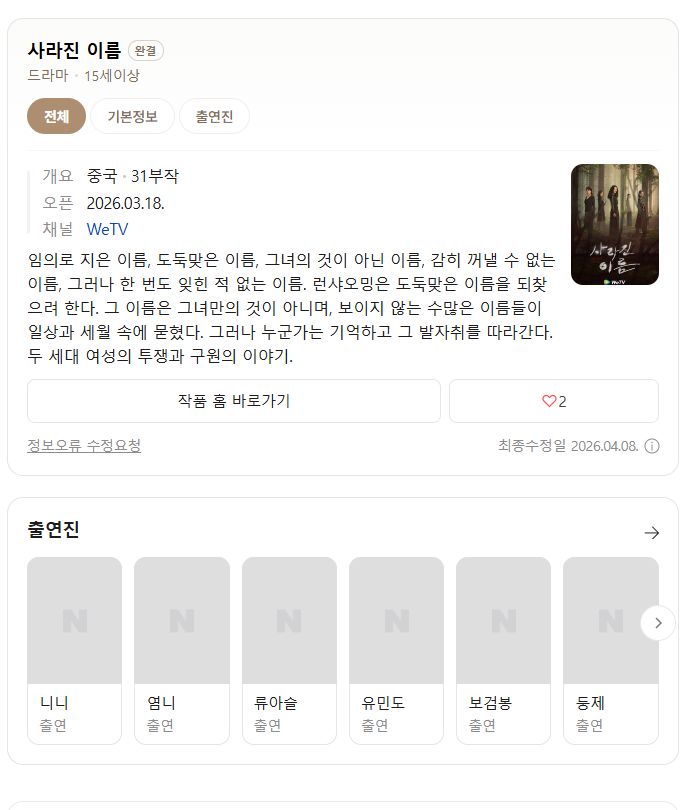Open the info icon next to 최종수정일

click(x=651, y=446)
